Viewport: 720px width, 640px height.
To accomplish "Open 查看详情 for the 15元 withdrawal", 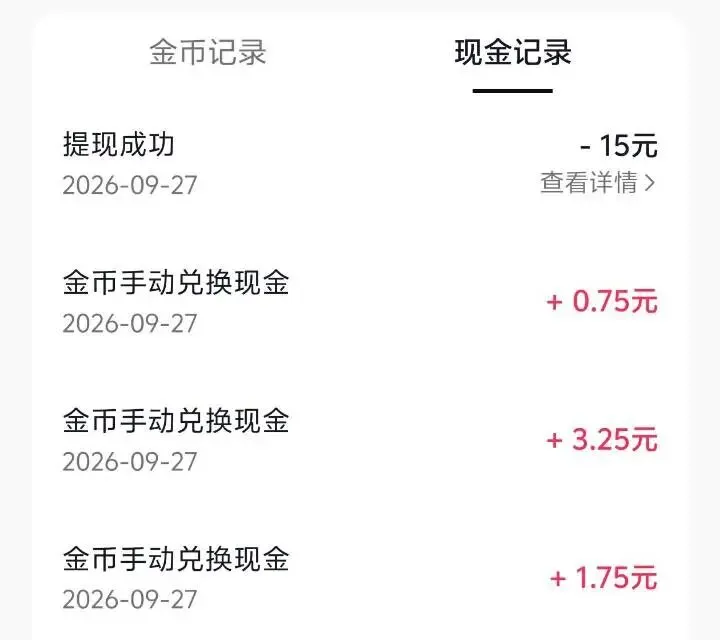I will 597,183.
